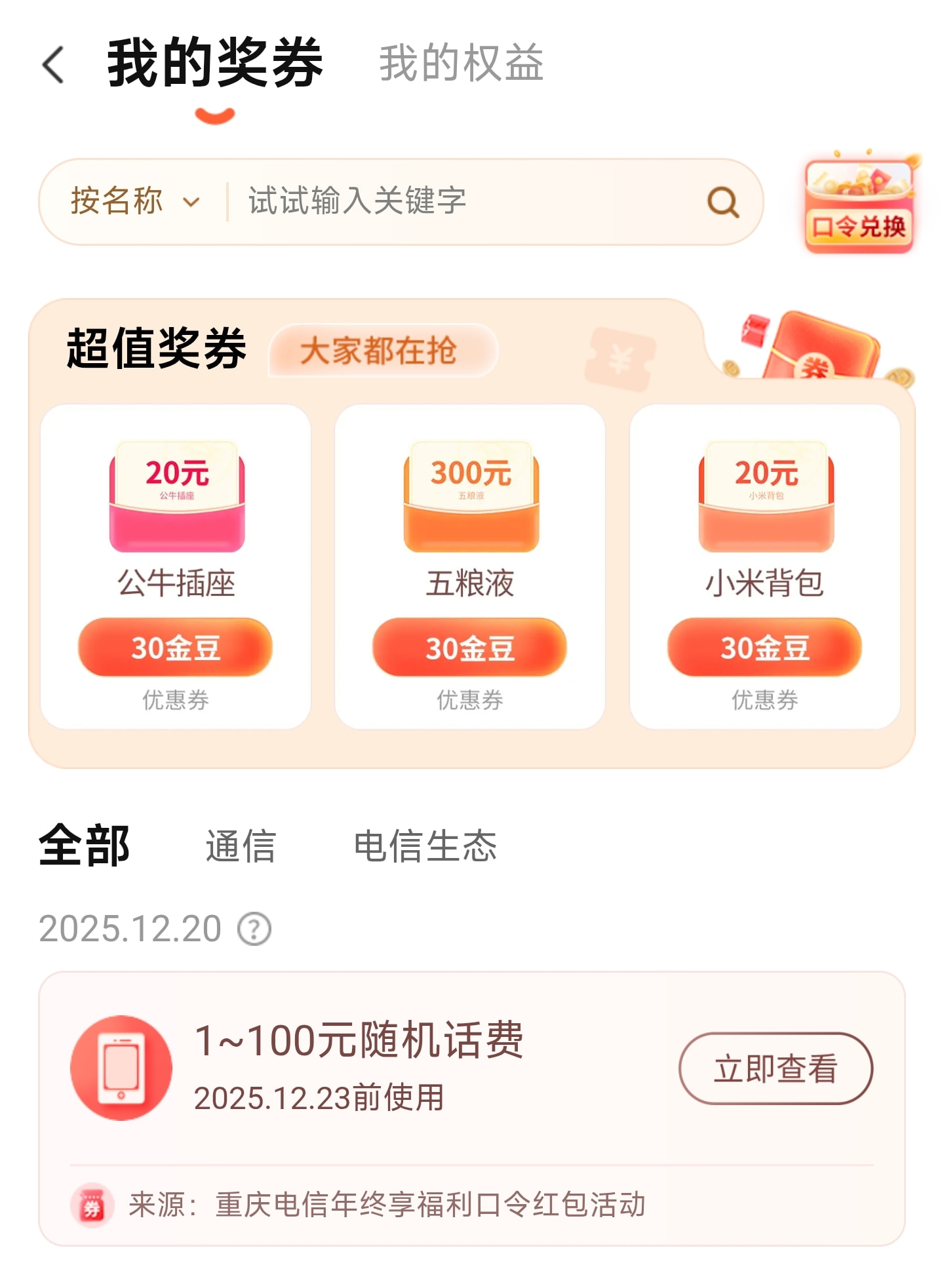Viewport: 944px width, 1288px height.
Task: Redeem 小米背包 coupon for 30金豆
Action: coord(764,648)
